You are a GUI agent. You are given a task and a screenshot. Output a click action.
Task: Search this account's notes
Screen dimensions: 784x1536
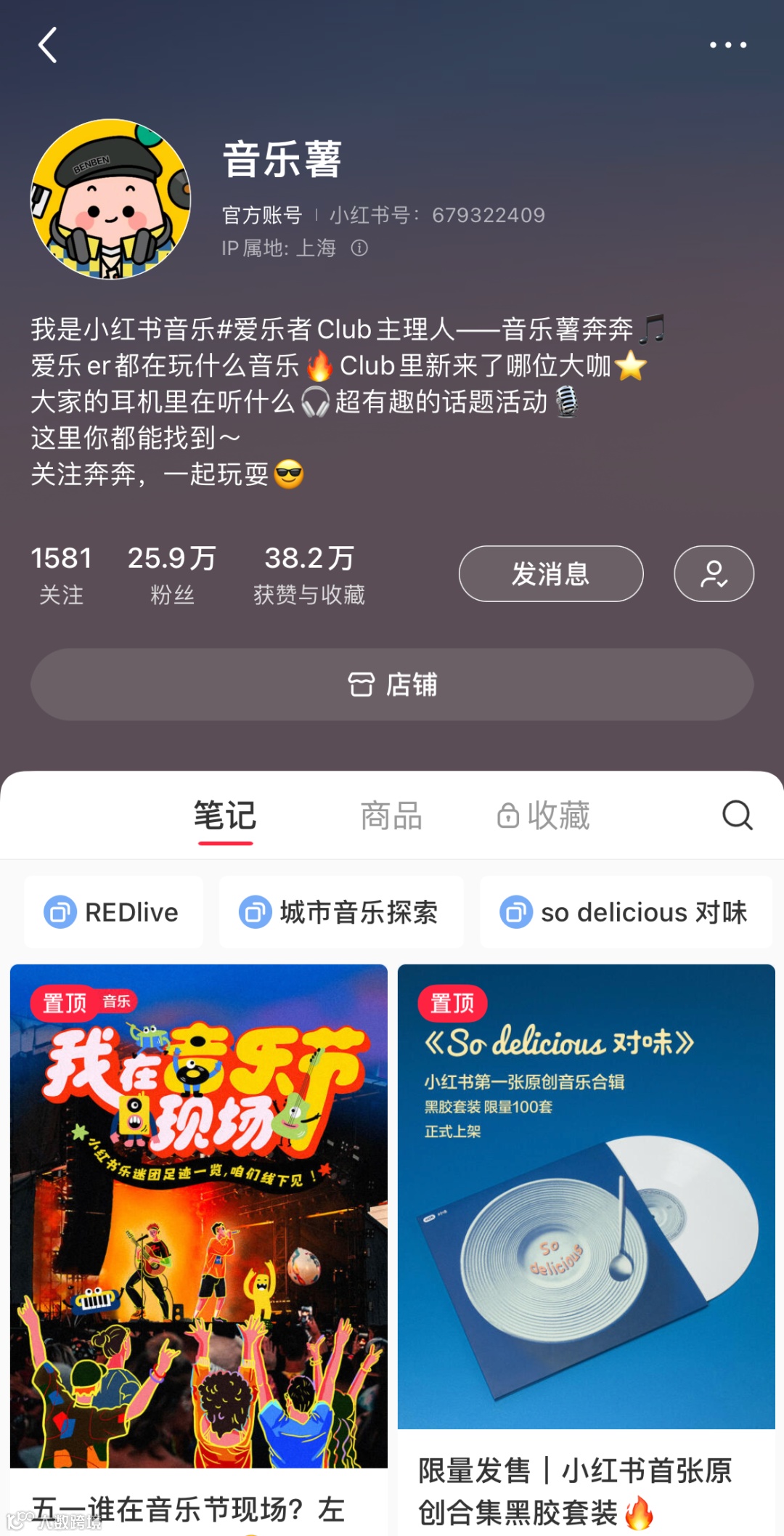(x=737, y=815)
